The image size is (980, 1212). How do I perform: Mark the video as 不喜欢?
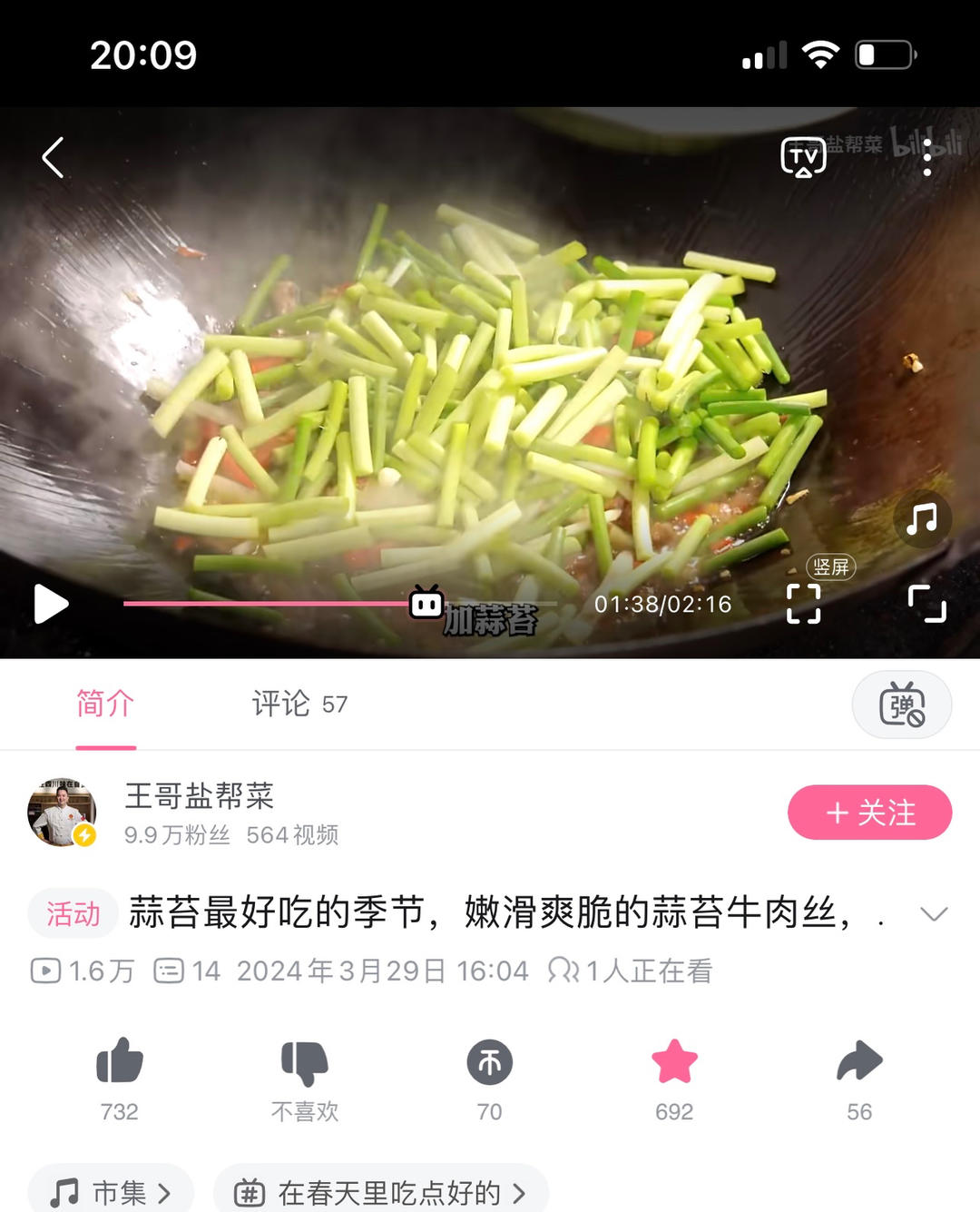point(304,1062)
